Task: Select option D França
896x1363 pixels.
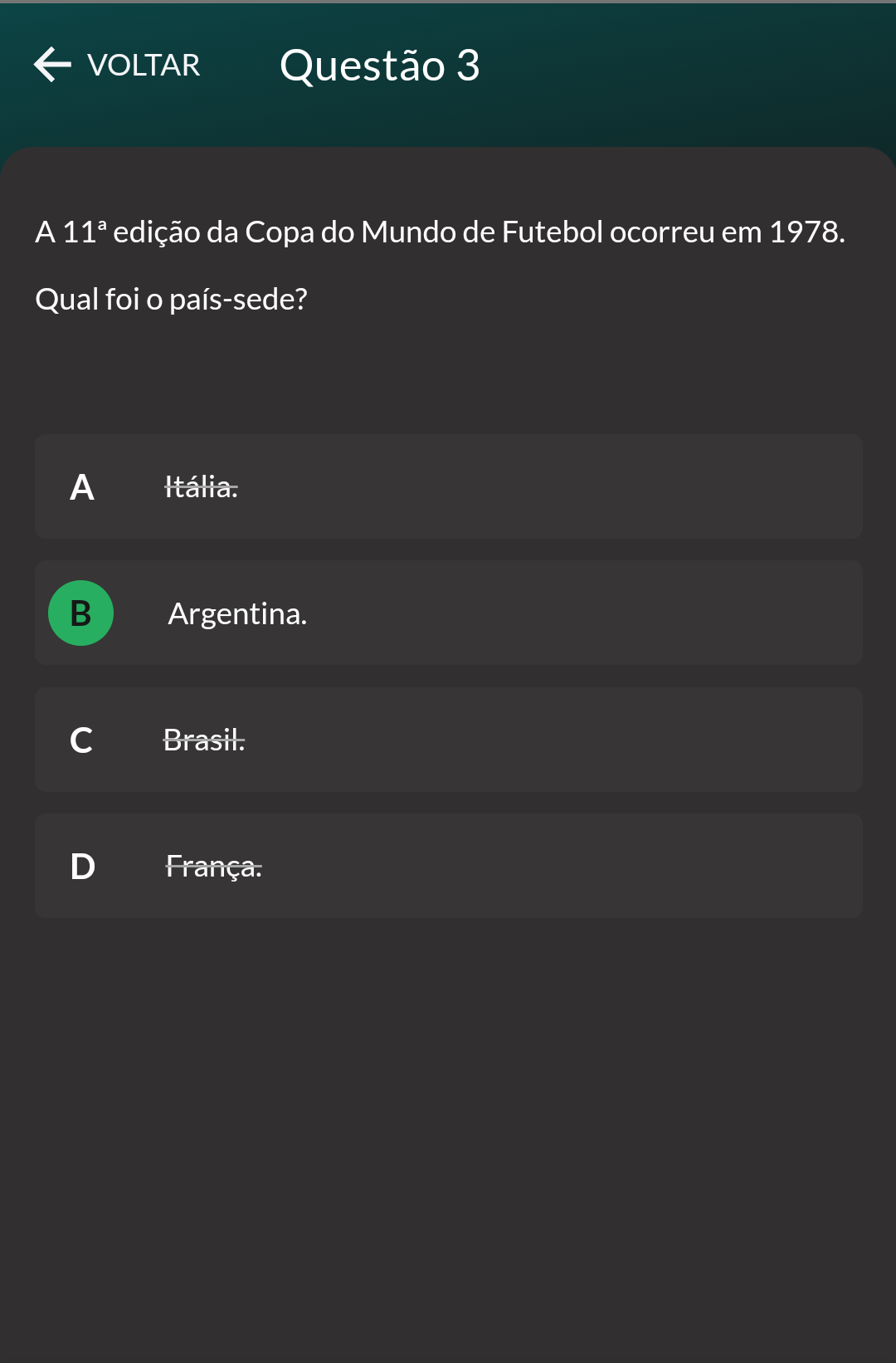Action: [x=448, y=866]
